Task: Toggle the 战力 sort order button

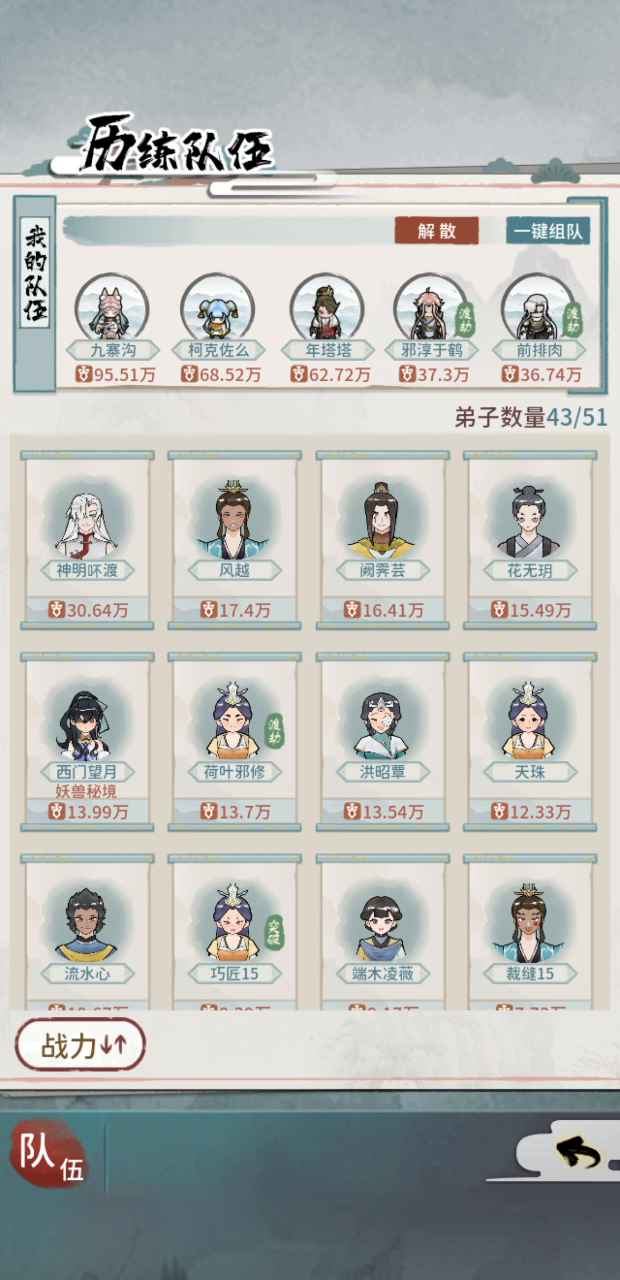Action: tap(81, 1045)
